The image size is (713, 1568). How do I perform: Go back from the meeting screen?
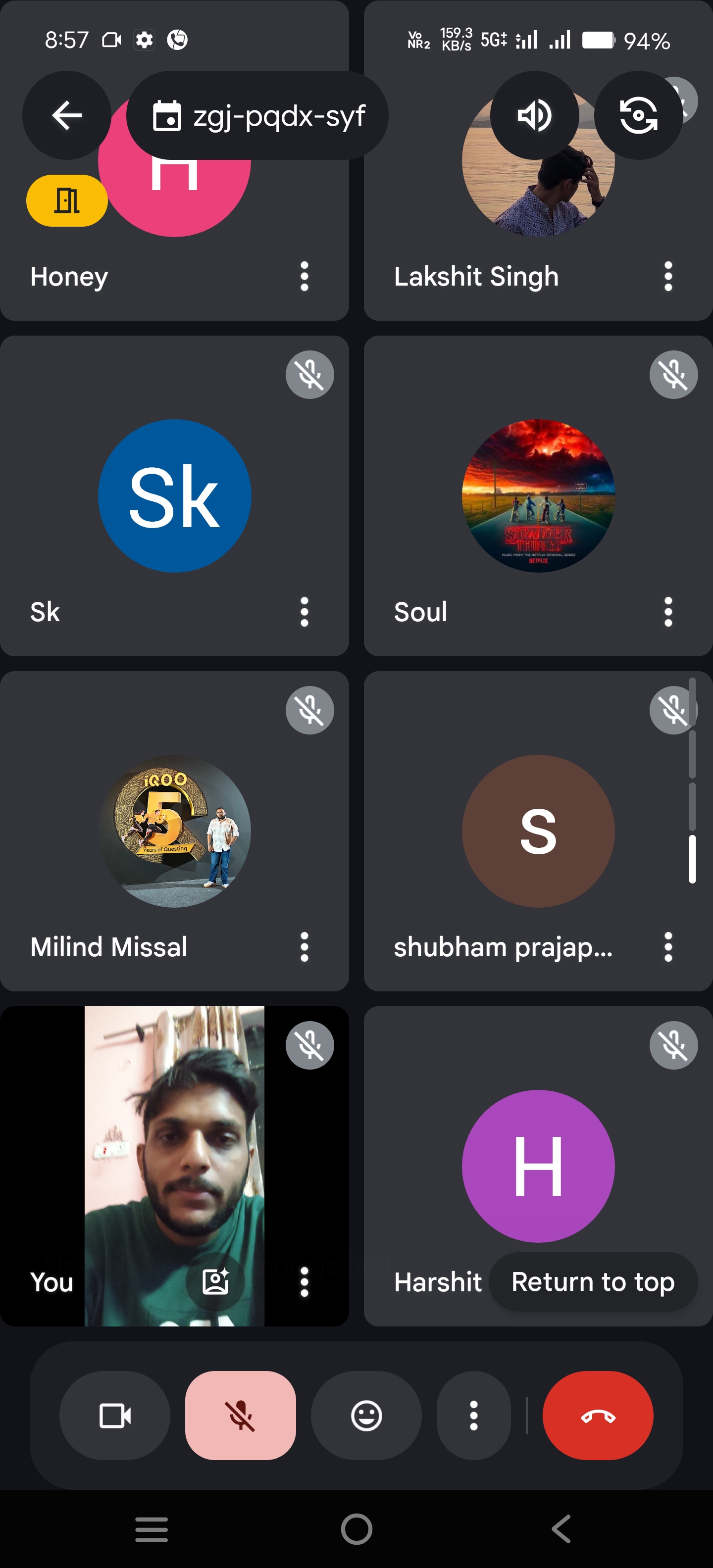(67, 116)
